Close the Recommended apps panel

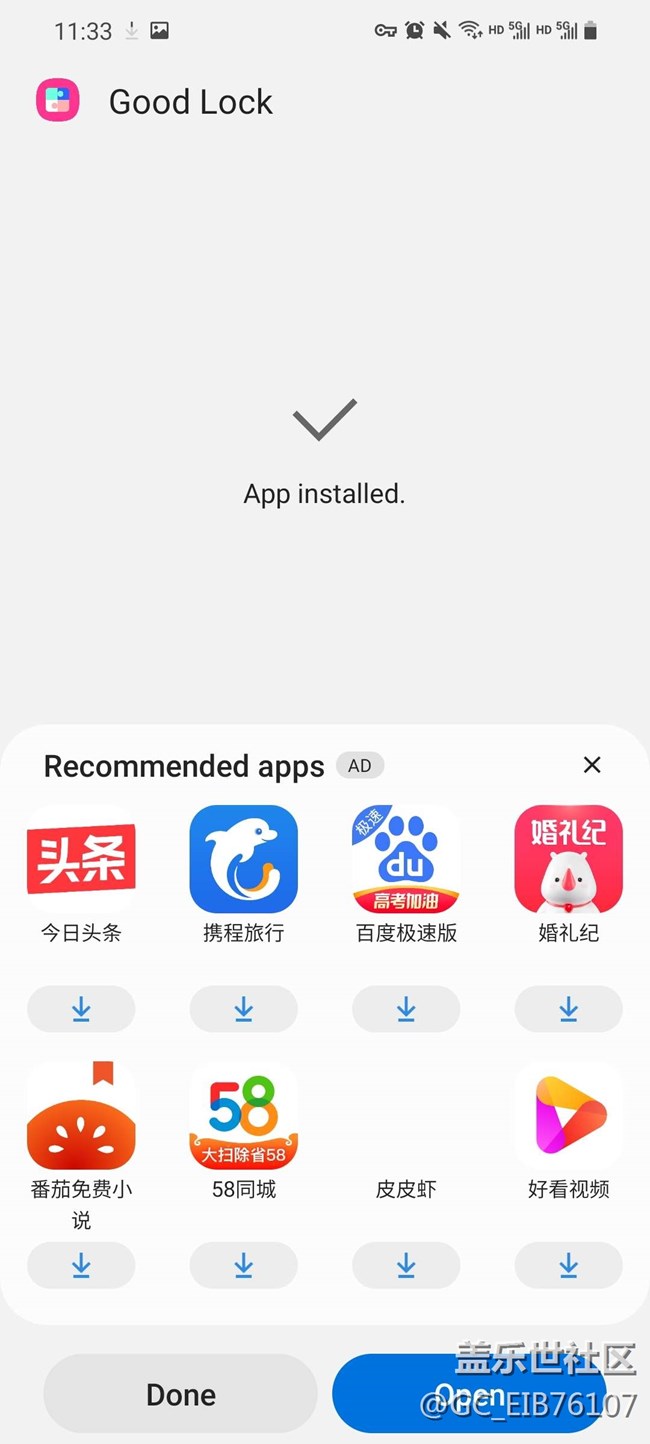[x=592, y=765]
